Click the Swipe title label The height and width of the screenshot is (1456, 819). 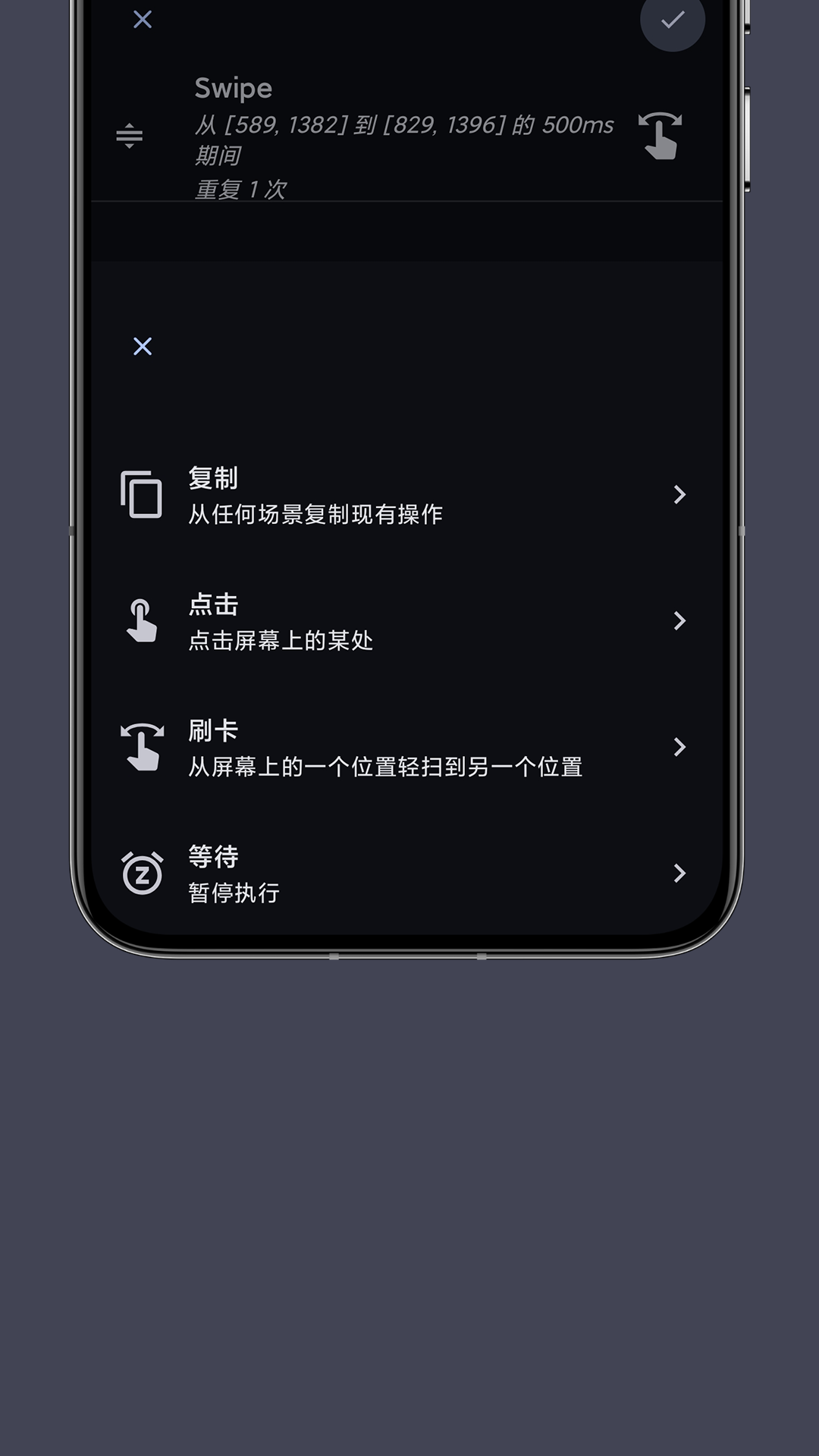233,88
